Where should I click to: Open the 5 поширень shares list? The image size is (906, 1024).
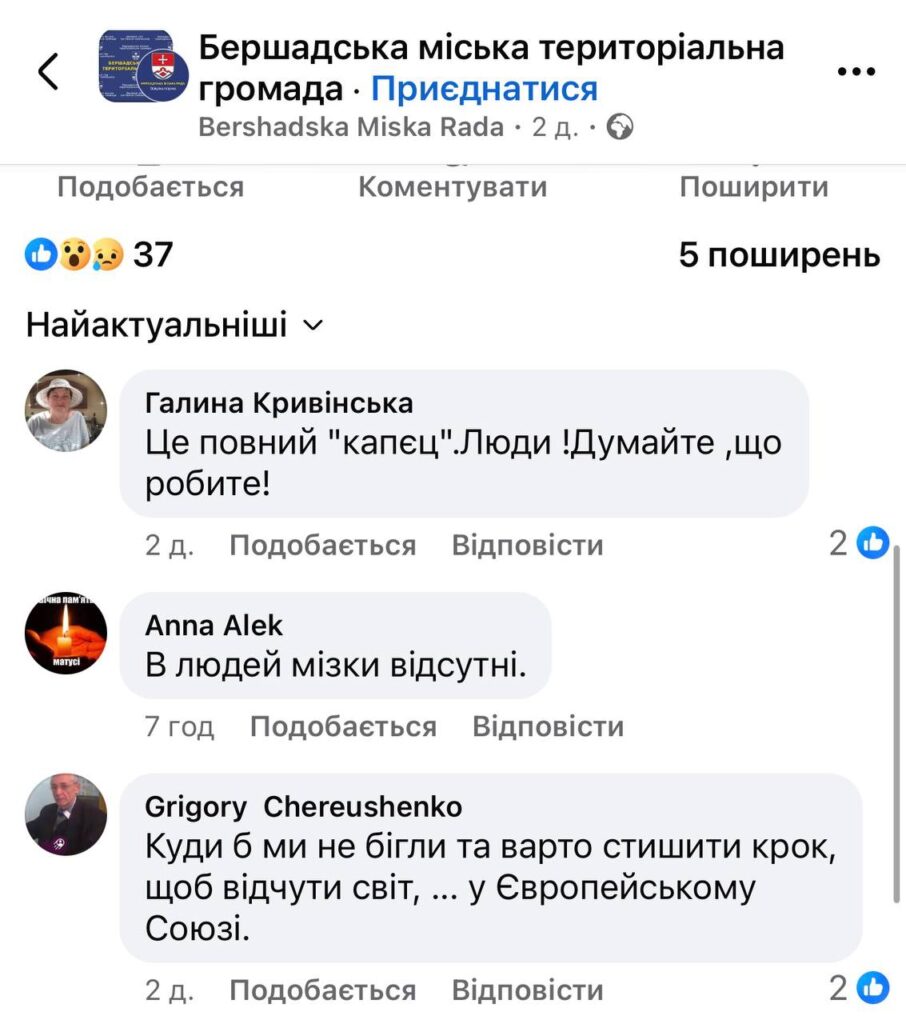click(x=779, y=255)
